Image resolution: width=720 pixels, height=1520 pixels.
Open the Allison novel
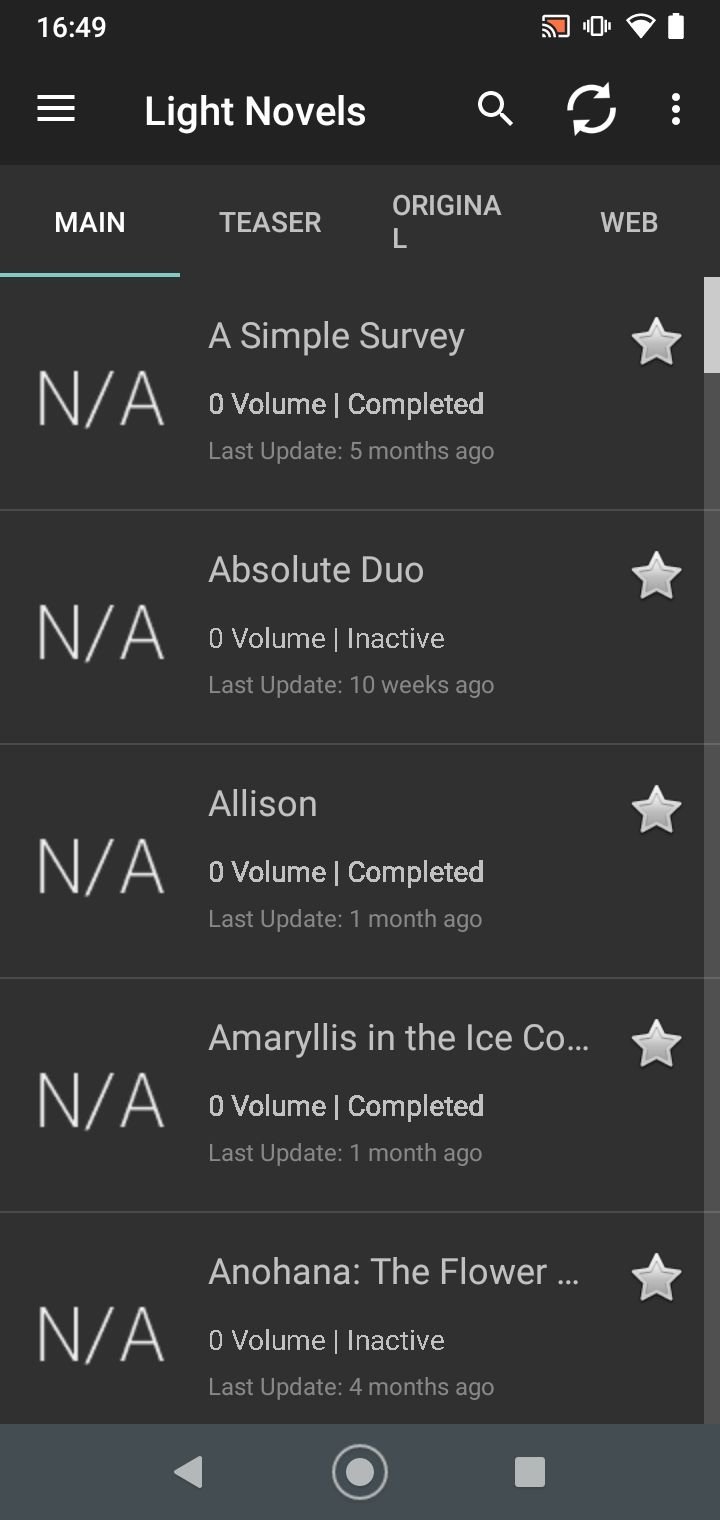(352, 861)
